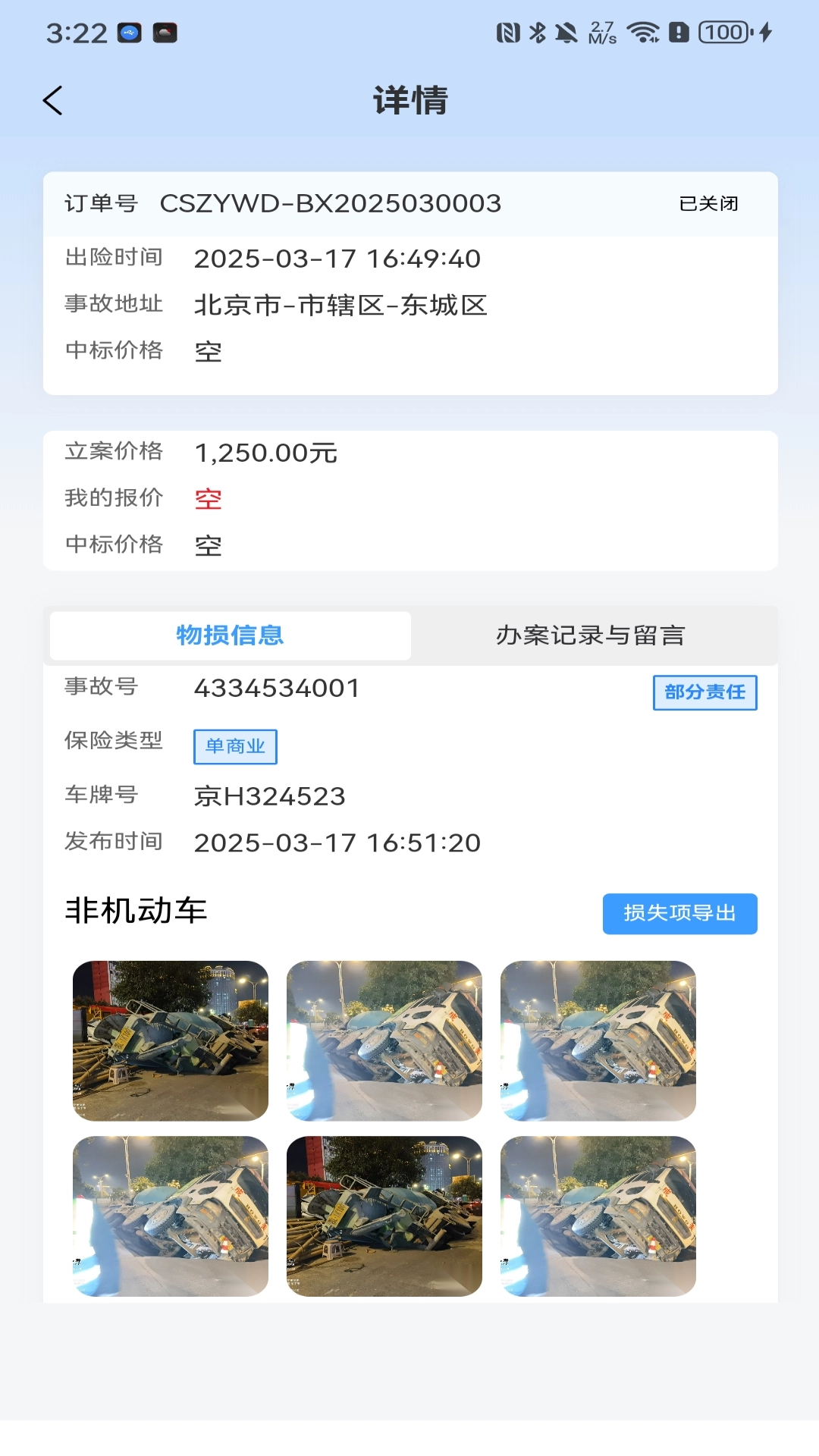
Task: View the middle photo in the top row
Action: [x=384, y=1040]
